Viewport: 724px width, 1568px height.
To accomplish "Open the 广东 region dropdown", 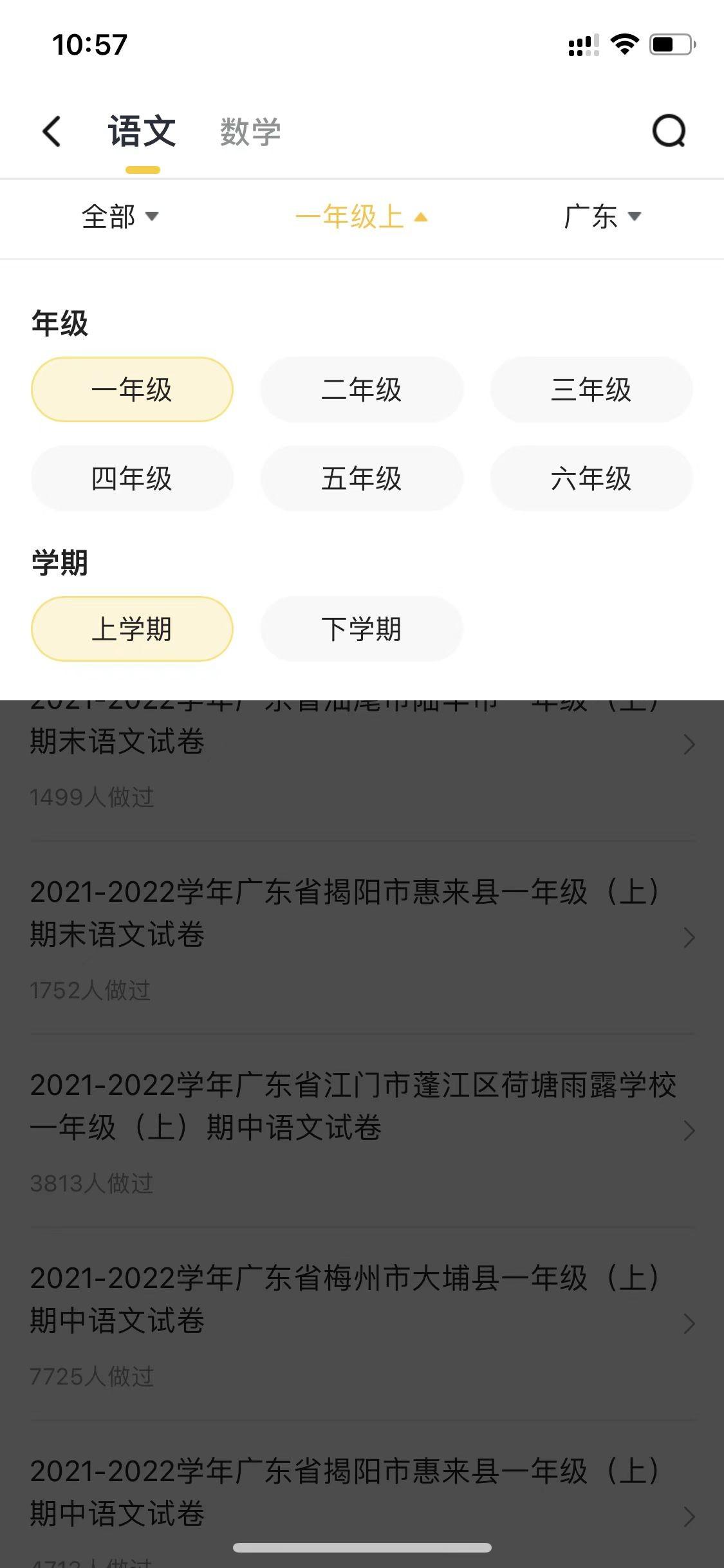I will [602, 216].
